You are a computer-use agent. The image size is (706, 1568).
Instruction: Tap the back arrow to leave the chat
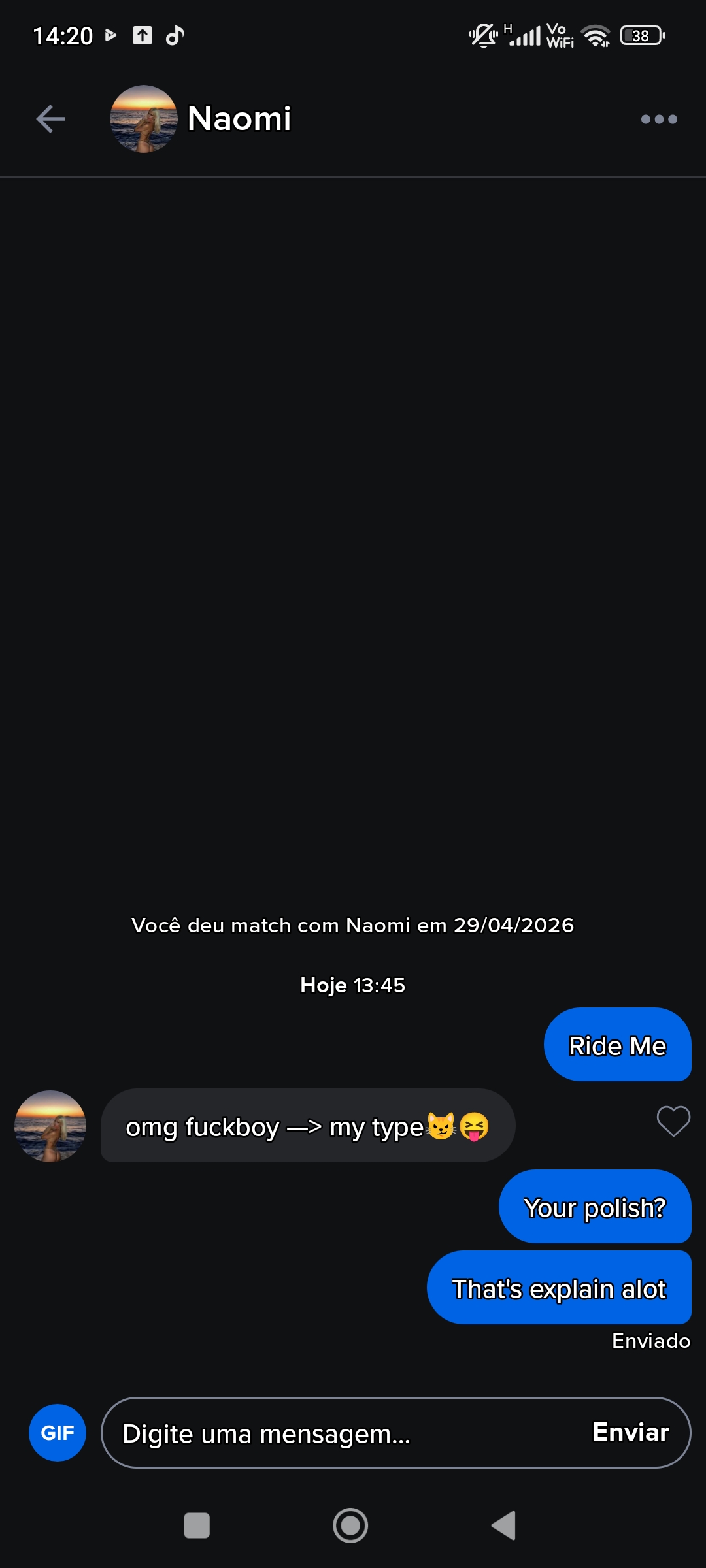tap(49, 118)
